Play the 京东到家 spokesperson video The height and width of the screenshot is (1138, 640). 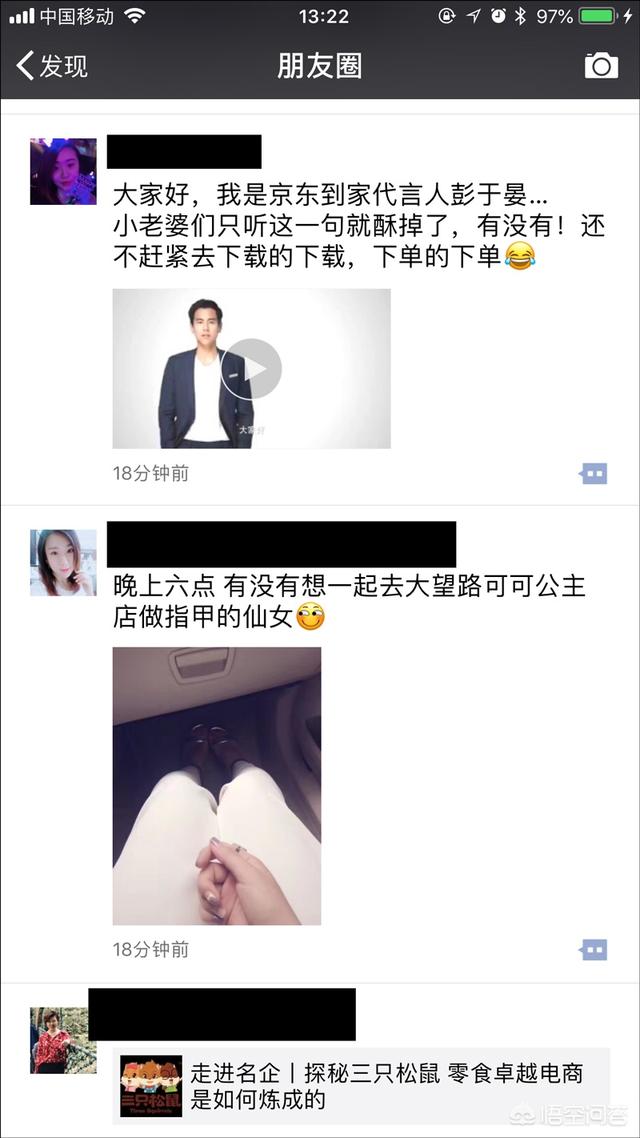pyautogui.click(x=251, y=368)
